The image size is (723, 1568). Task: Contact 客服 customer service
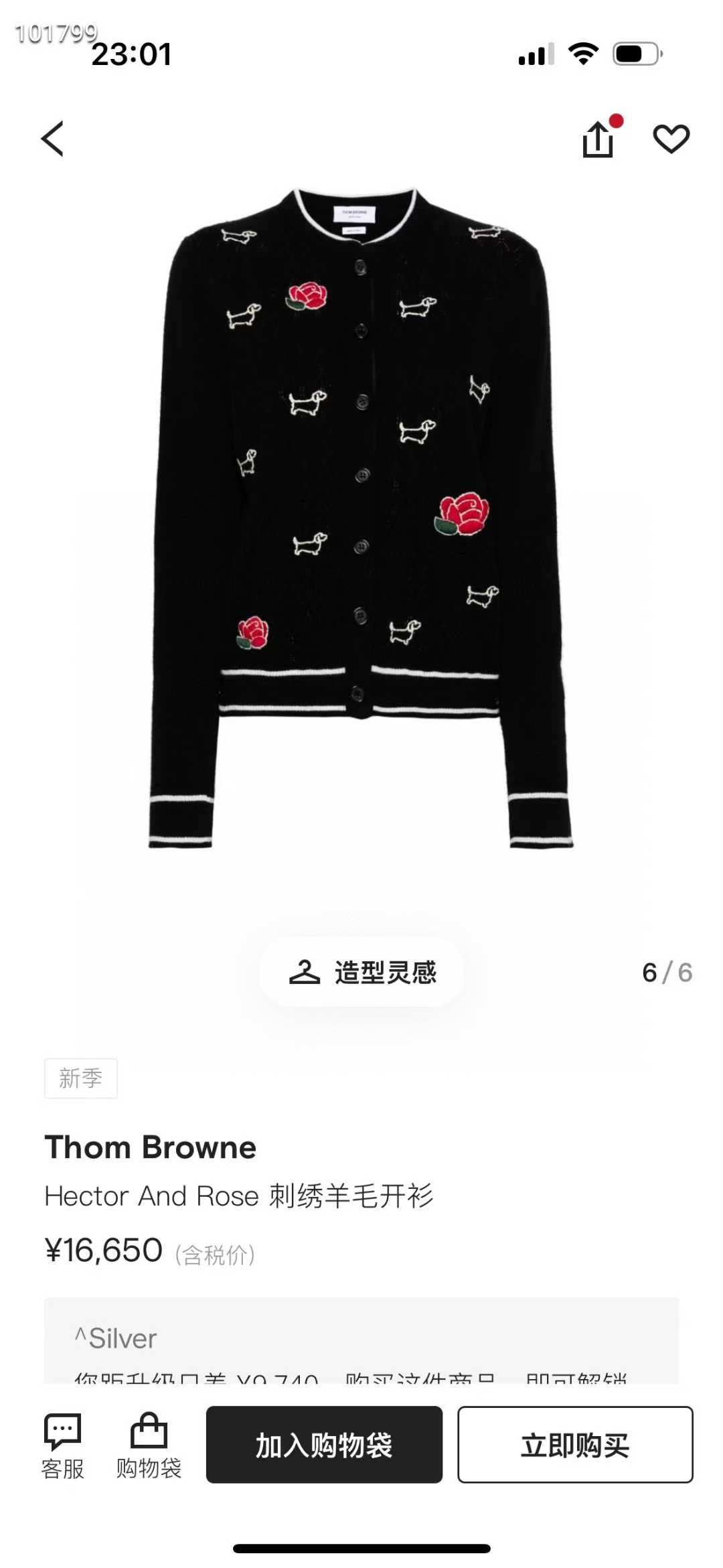click(x=62, y=1445)
